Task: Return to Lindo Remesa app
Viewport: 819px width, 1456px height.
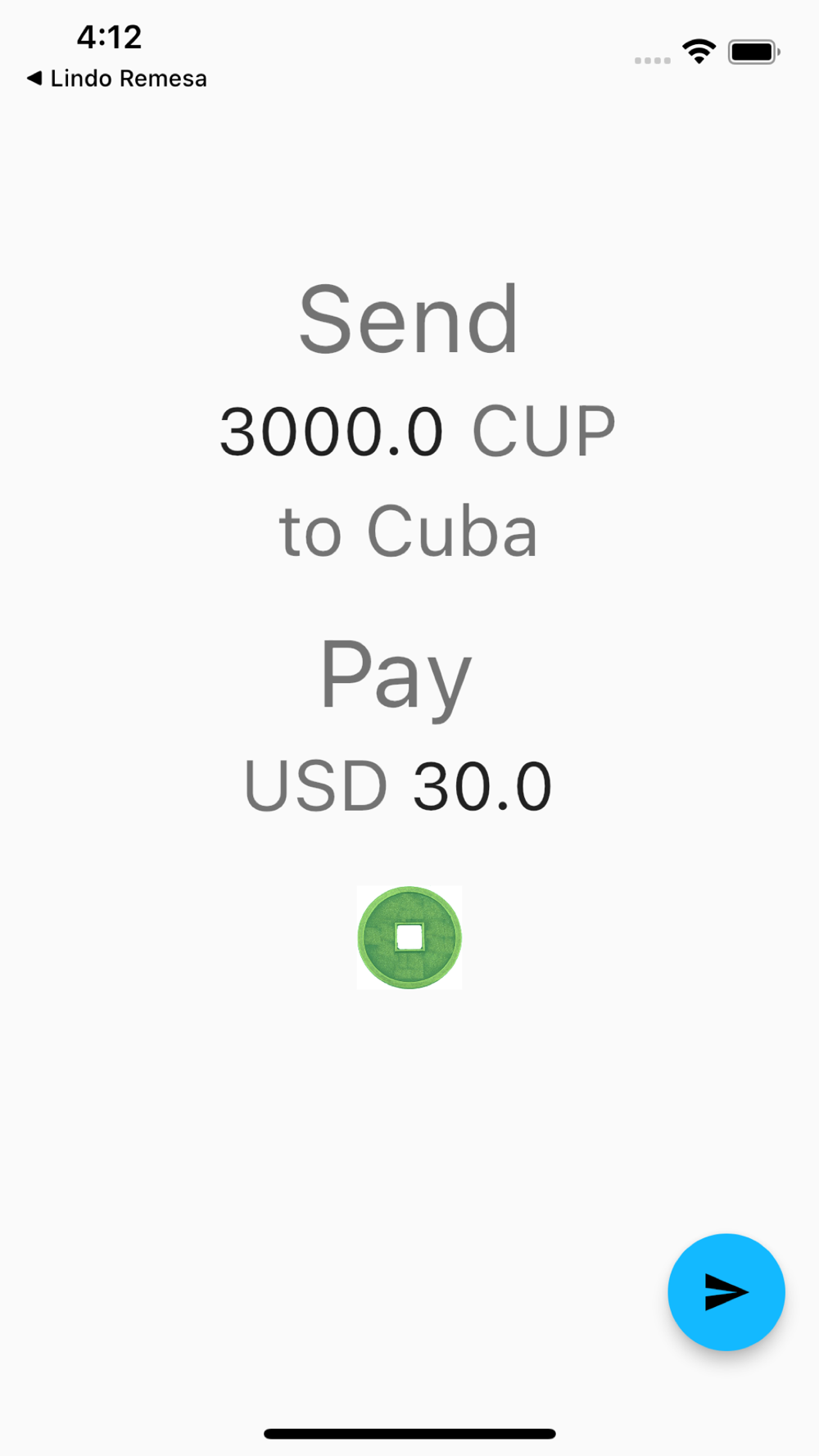Action: tap(117, 79)
